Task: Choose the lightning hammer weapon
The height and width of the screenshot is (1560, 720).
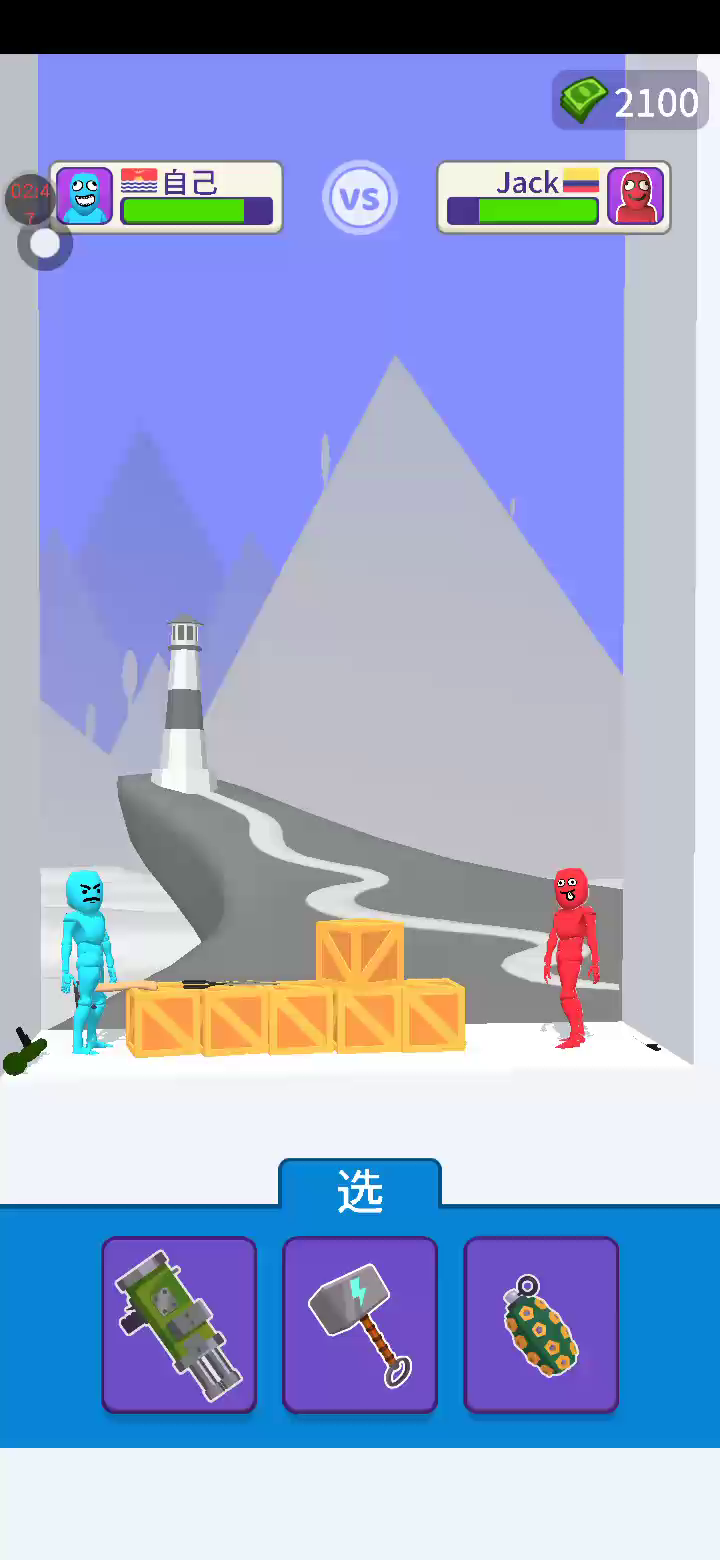Action: point(360,1325)
